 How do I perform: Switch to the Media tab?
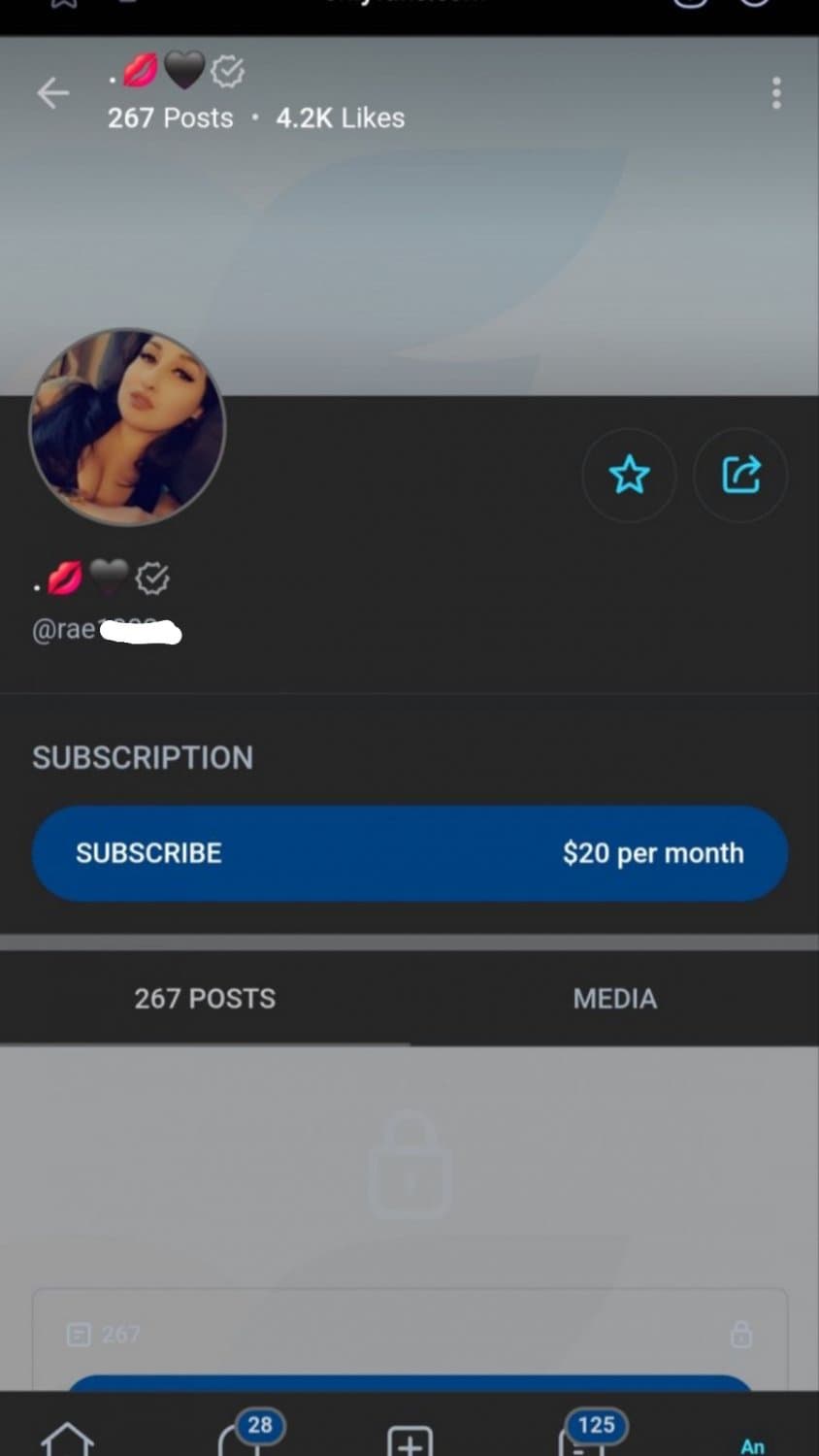click(x=614, y=998)
